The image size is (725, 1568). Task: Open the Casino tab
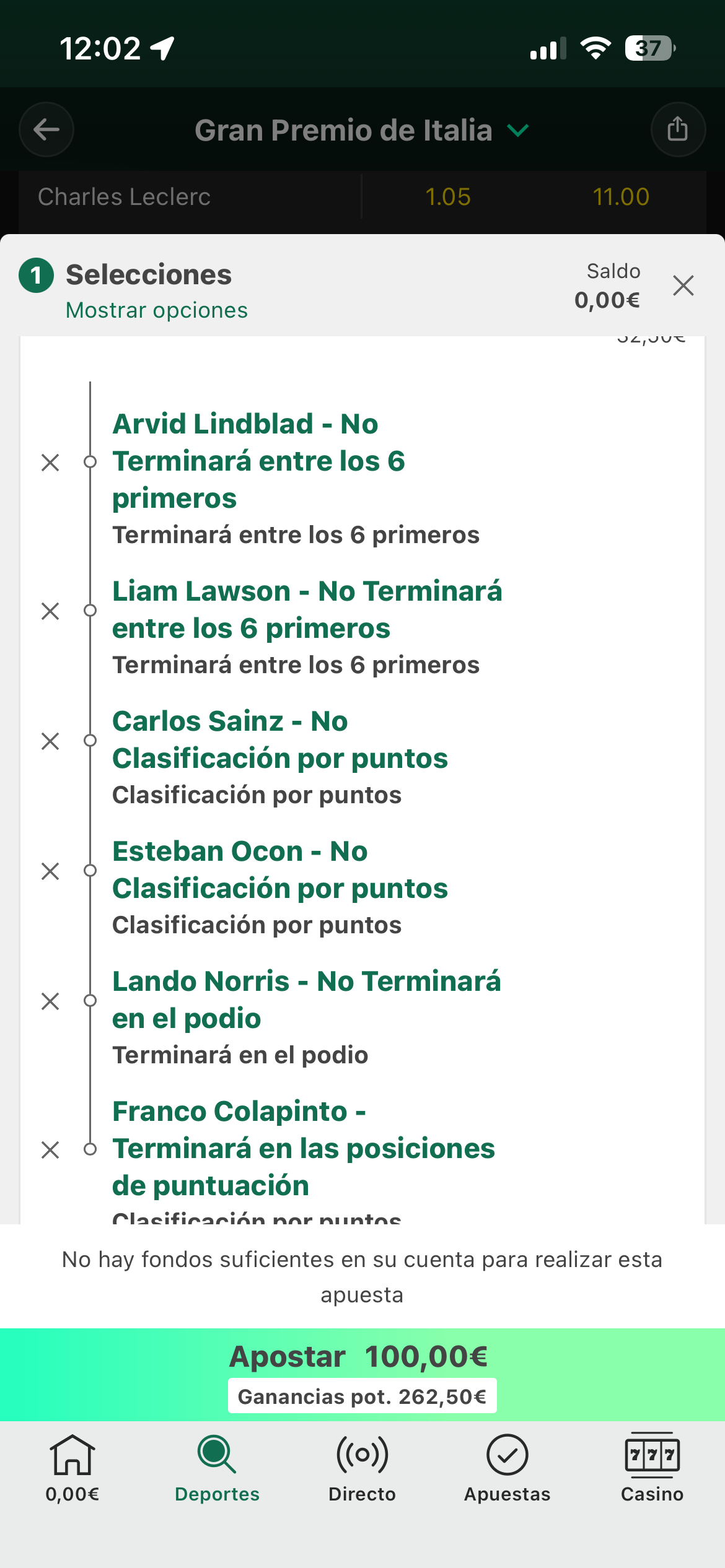[652, 1468]
